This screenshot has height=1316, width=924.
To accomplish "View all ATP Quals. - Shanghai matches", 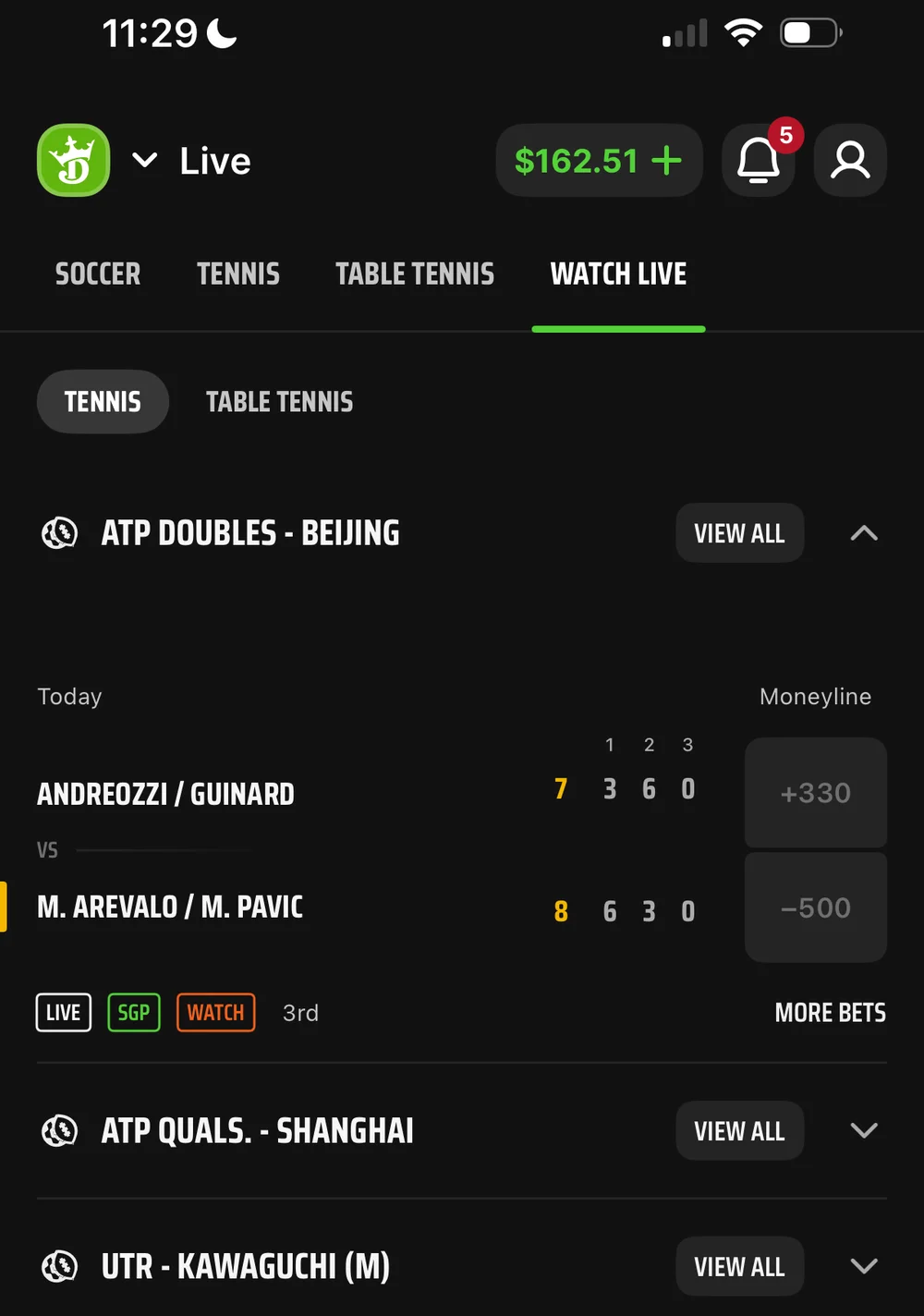I will [739, 1131].
